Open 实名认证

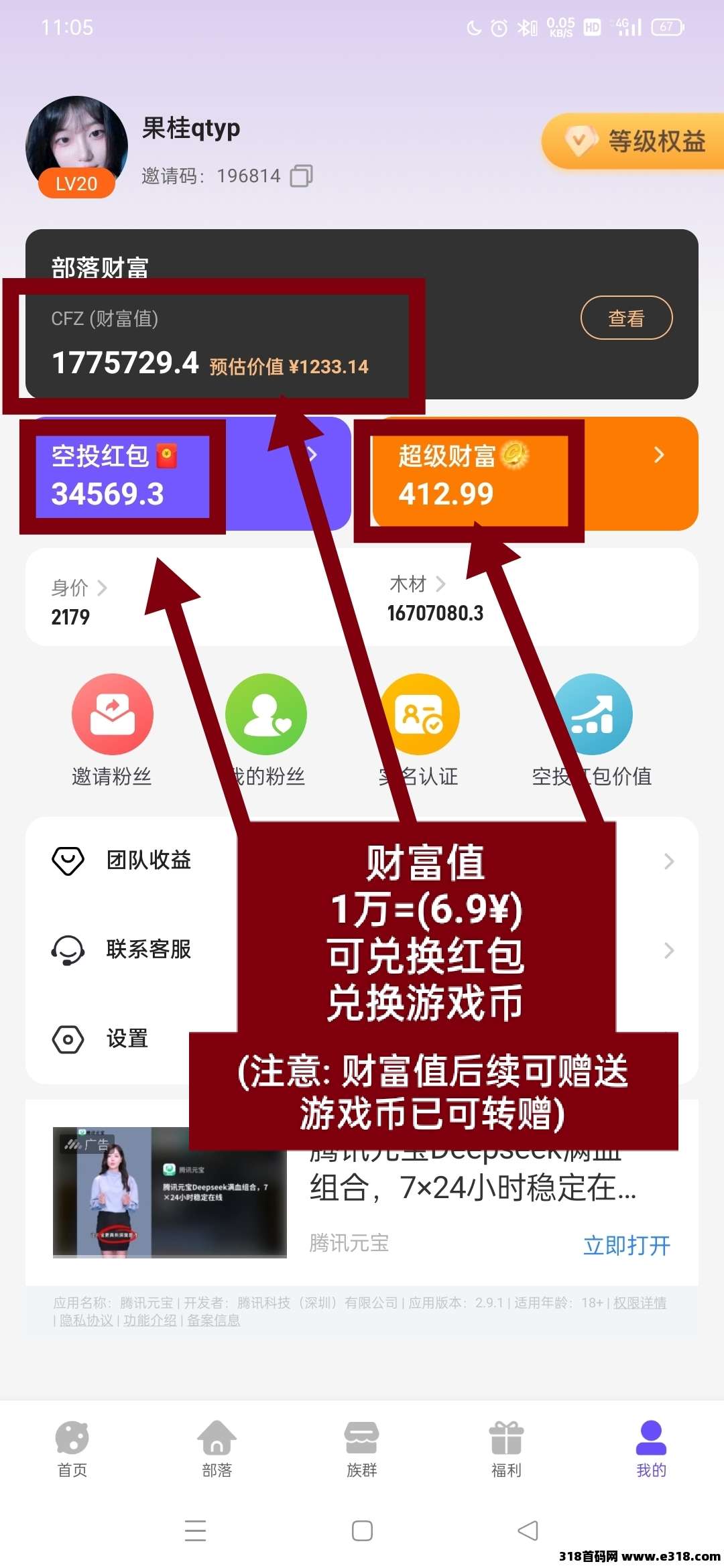(419, 730)
